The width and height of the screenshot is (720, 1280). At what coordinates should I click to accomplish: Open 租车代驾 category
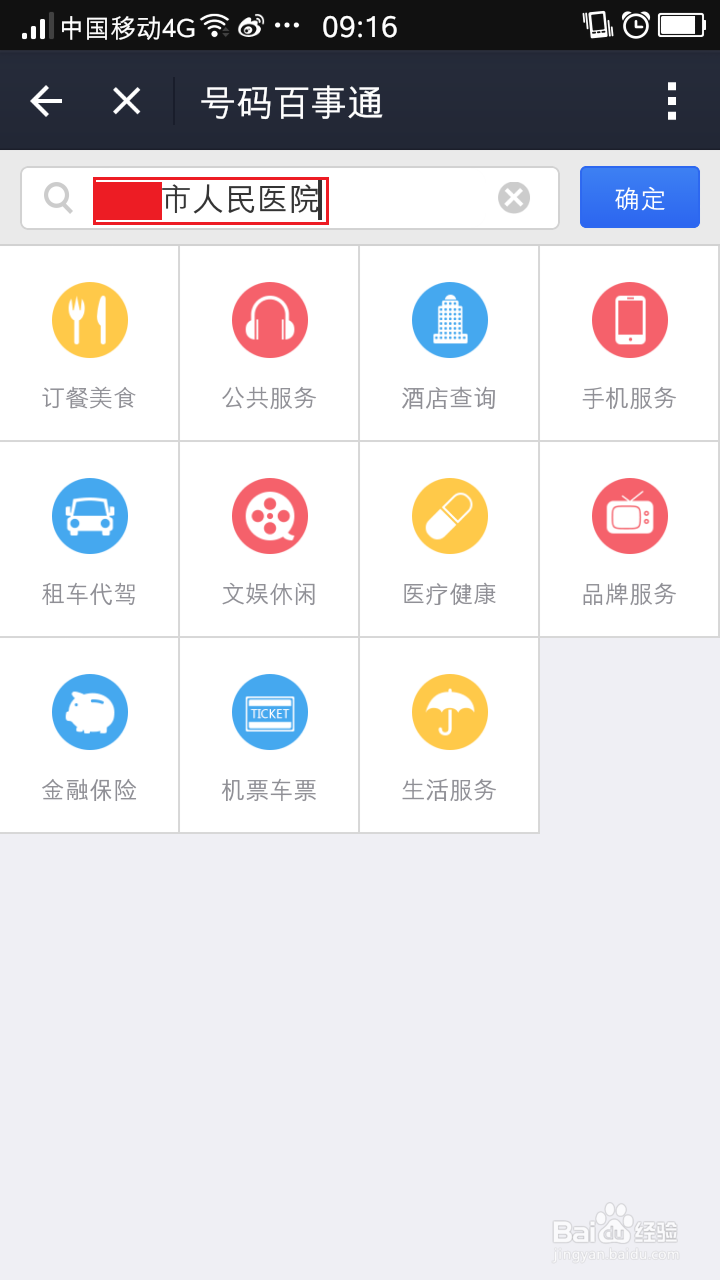(90, 539)
